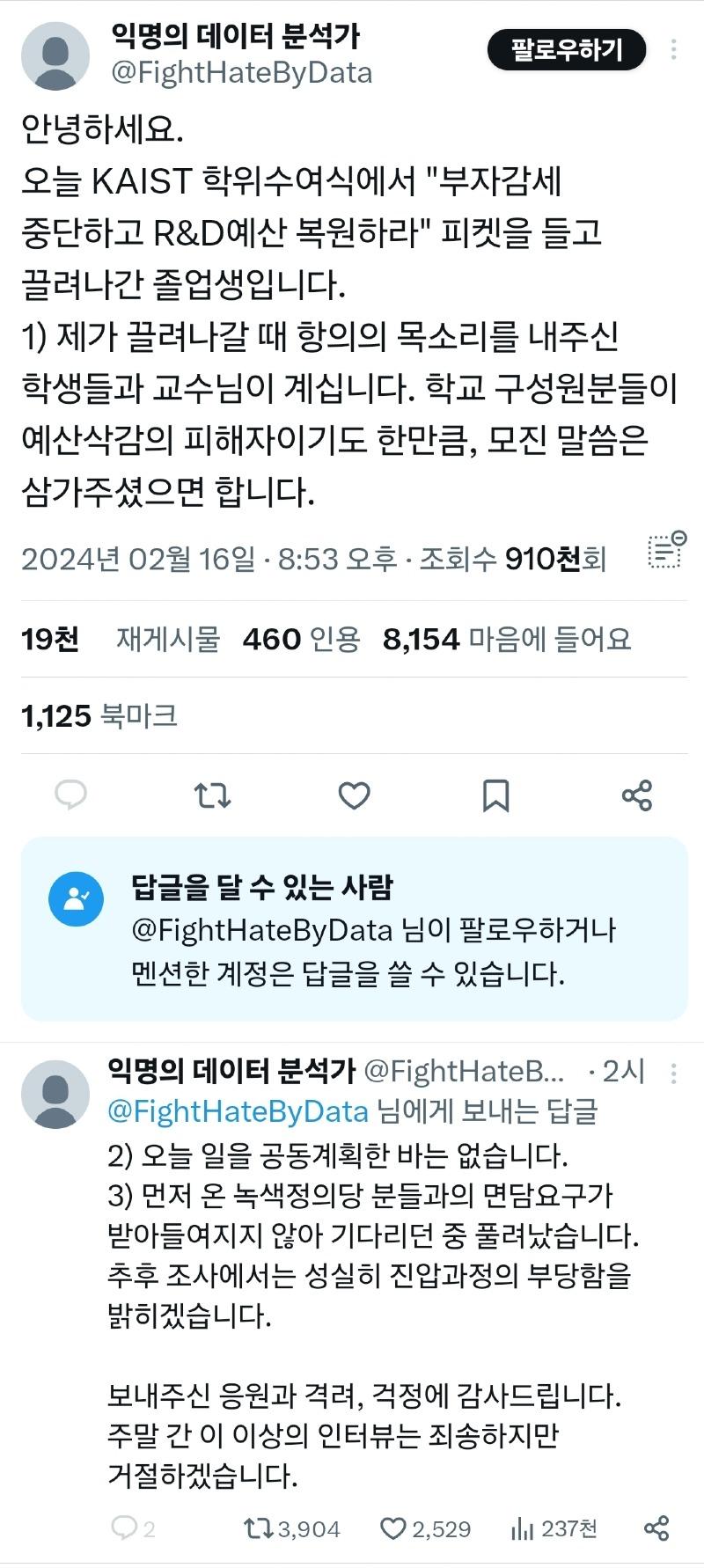View the 460 quote posts
This screenshot has height=1568, width=704.
pyautogui.click(x=301, y=640)
